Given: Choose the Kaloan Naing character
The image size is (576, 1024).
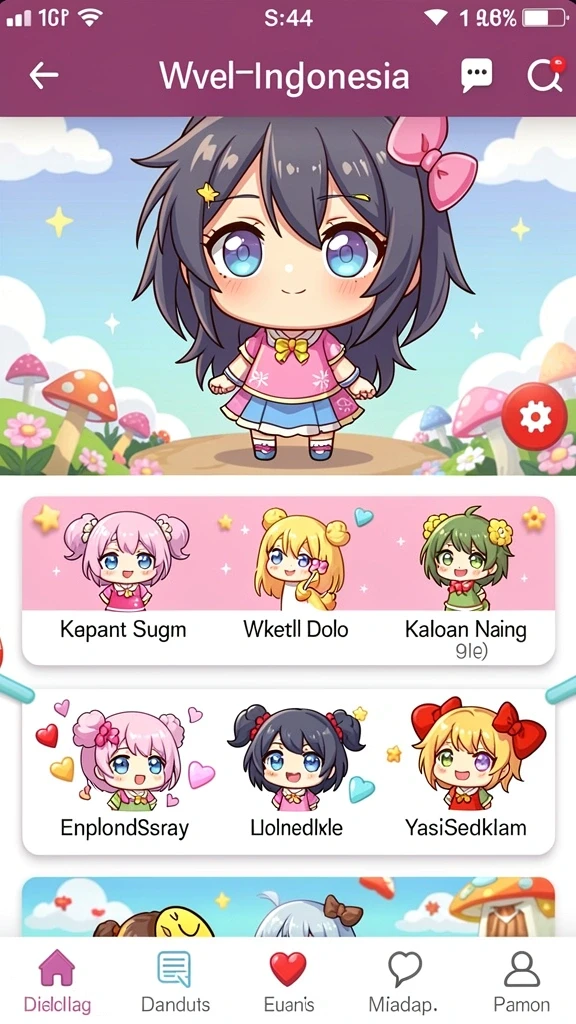Looking at the screenshot, I should coord(466,578).
